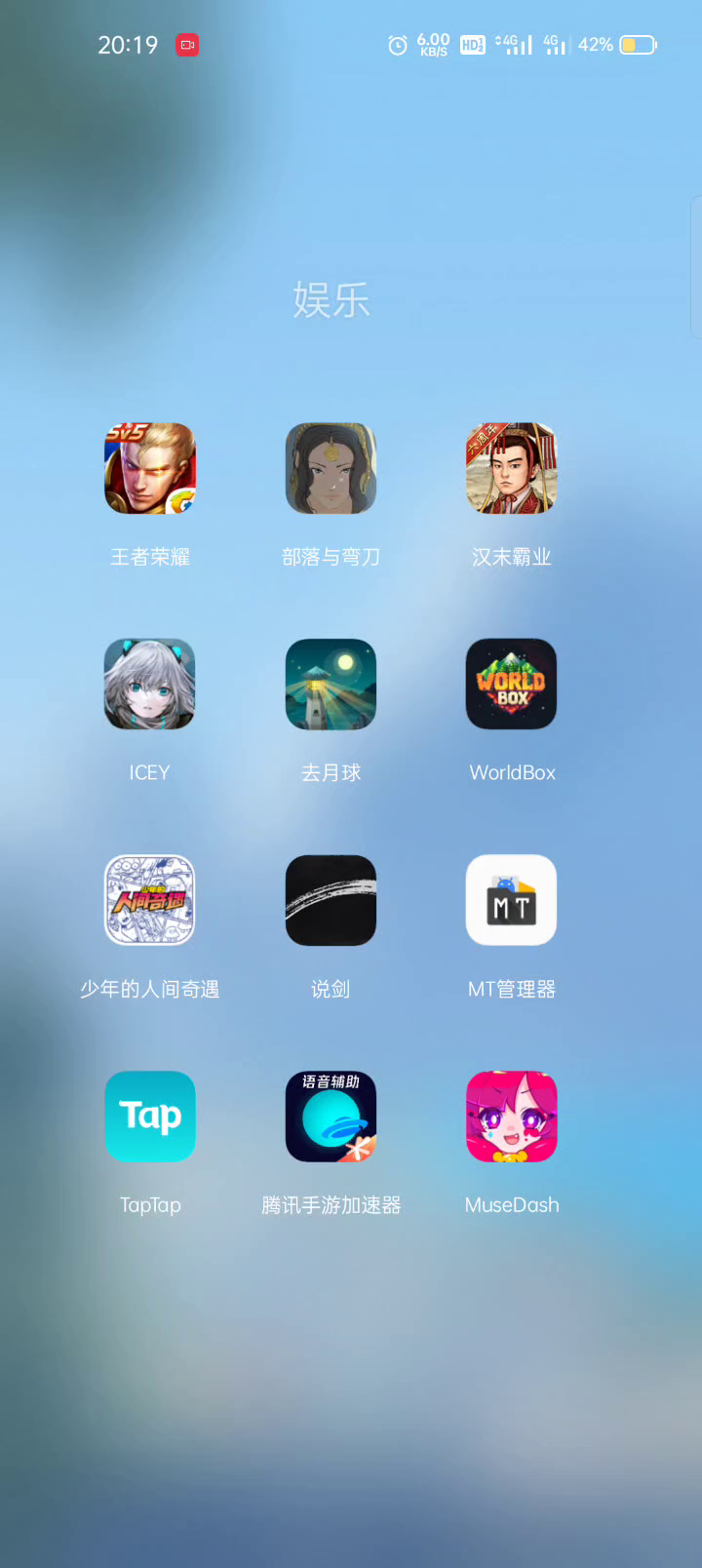Viewport: 702px width, 1568px height.
Task: Open the TapTap store
Action: pos(150,1117)
